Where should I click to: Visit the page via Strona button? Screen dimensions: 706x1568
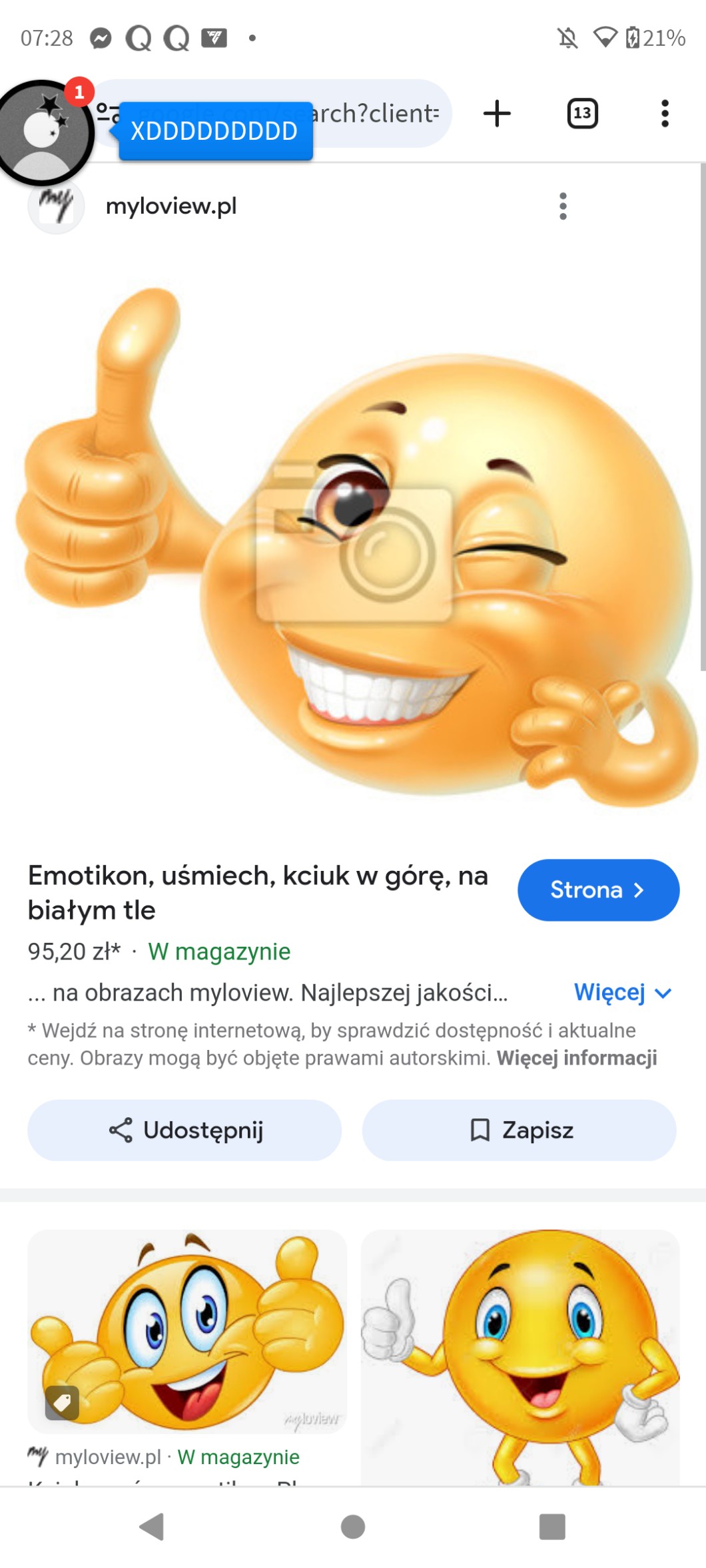tap(597, 890)
